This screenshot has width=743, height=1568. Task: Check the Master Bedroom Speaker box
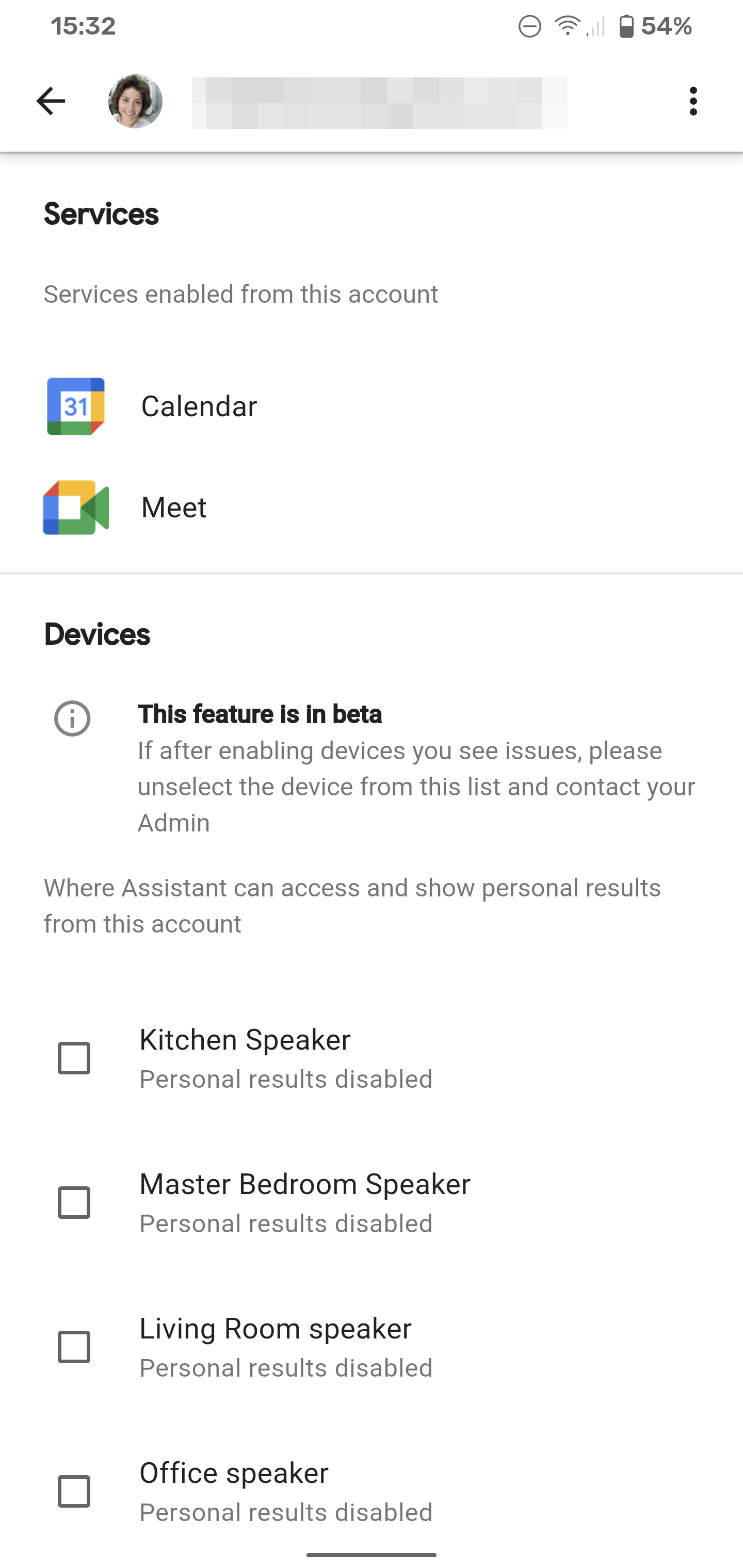click(x=74, y=1202)
